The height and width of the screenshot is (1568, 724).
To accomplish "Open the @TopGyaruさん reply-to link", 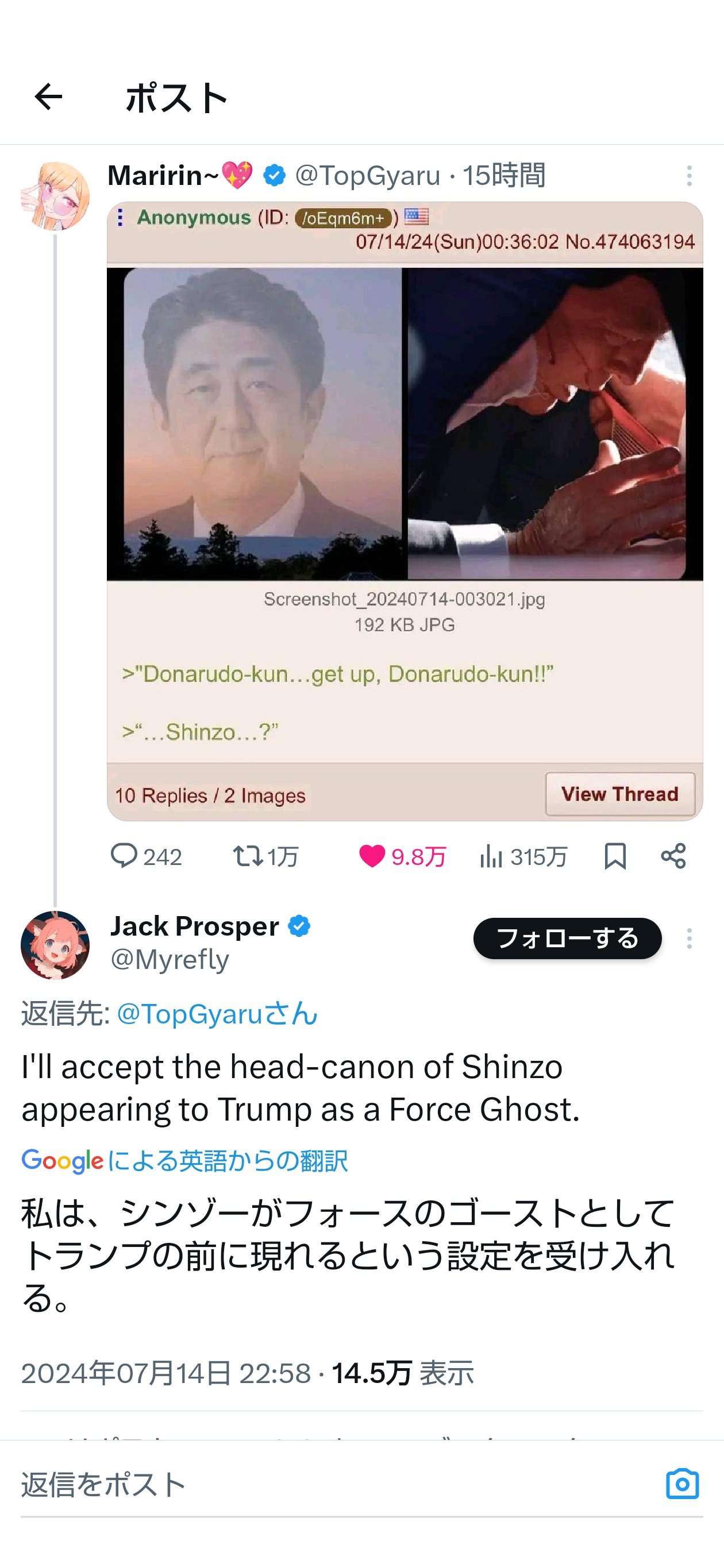I will click(x=217, y=1014).
